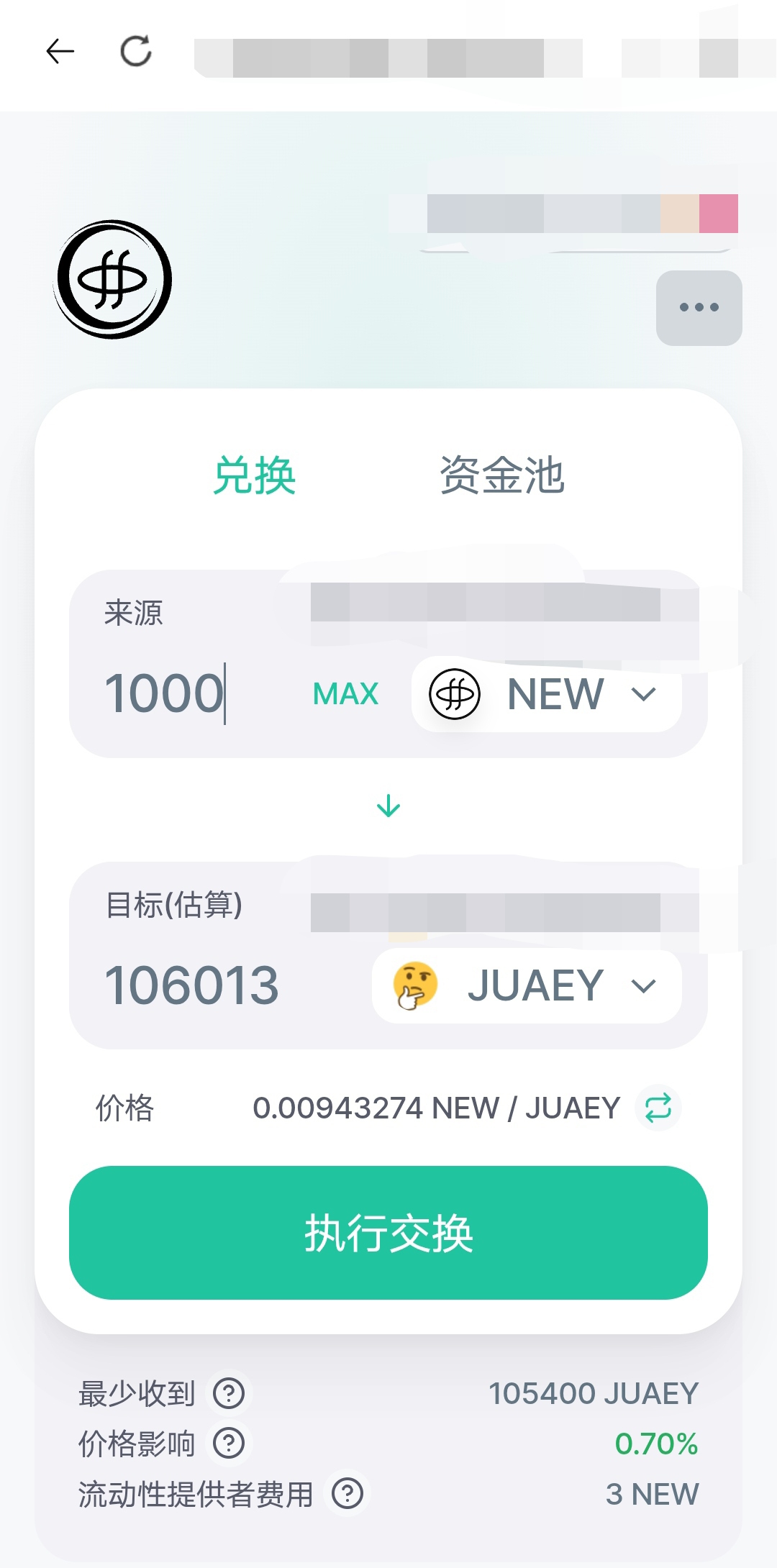Screen dimensions: 777x1568
Task: Open the NEW token selector dropdown
Action: coord(547,695)
